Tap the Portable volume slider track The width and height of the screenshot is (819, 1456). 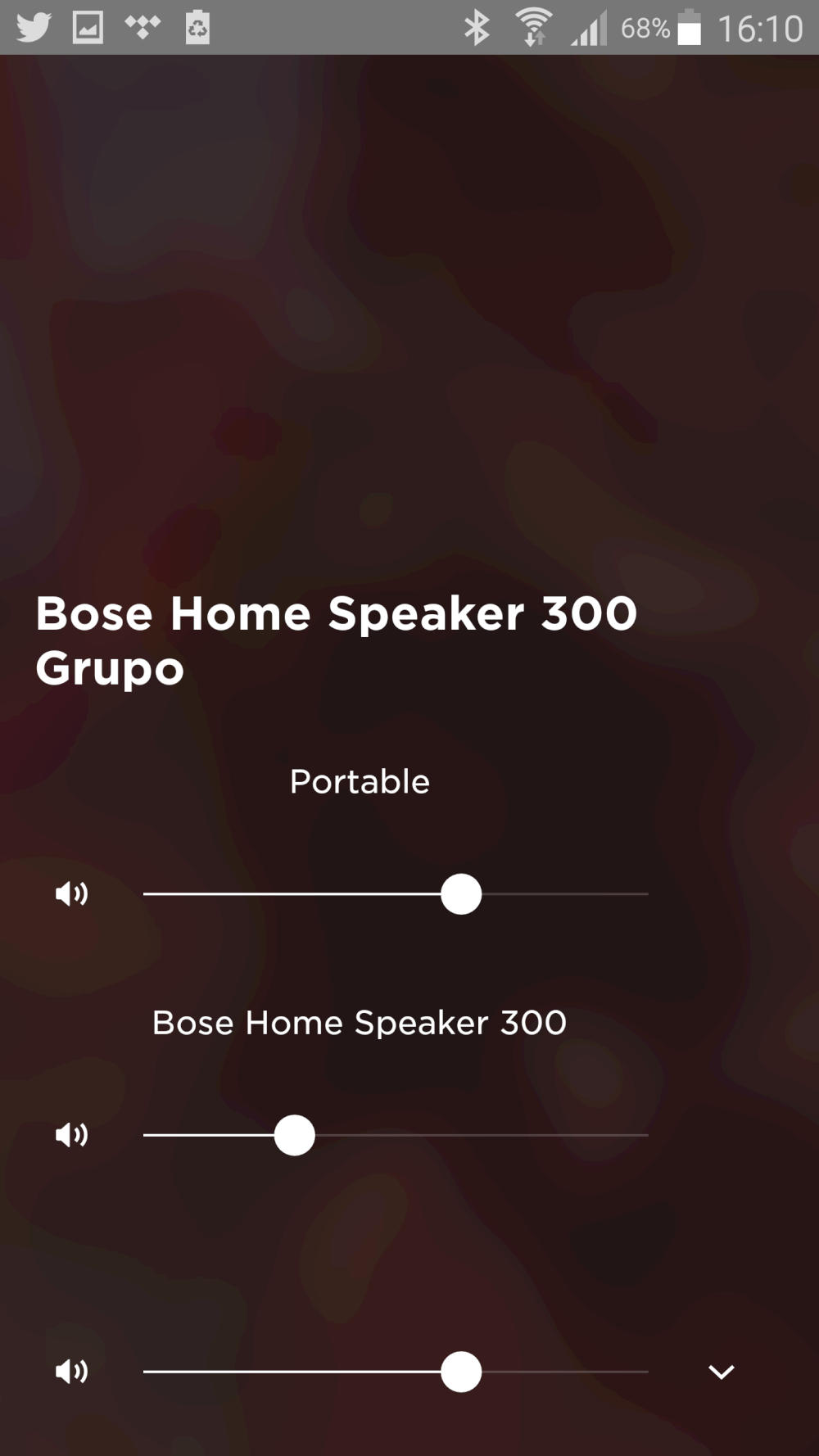click(396, 893)
